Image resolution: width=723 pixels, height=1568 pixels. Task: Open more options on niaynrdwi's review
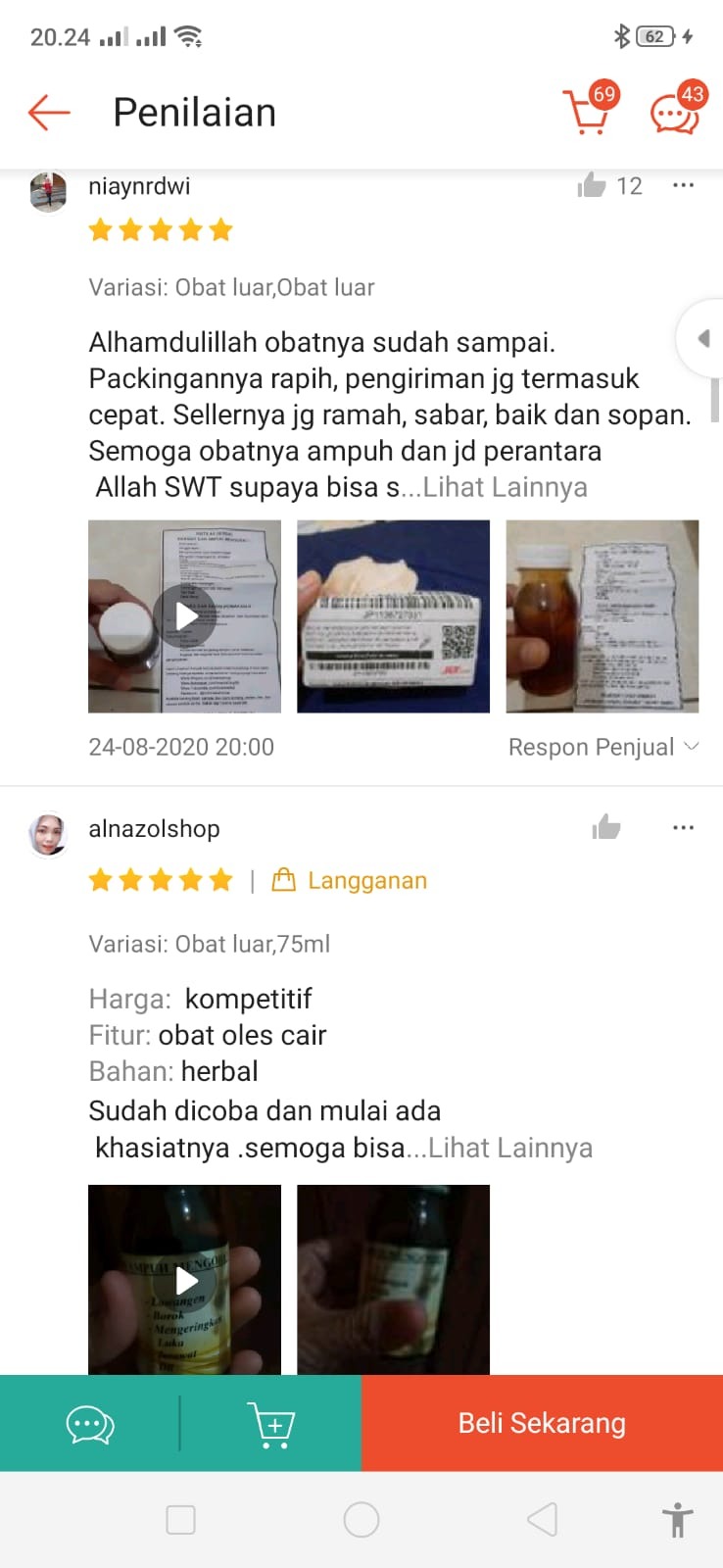tap(683, 185)
